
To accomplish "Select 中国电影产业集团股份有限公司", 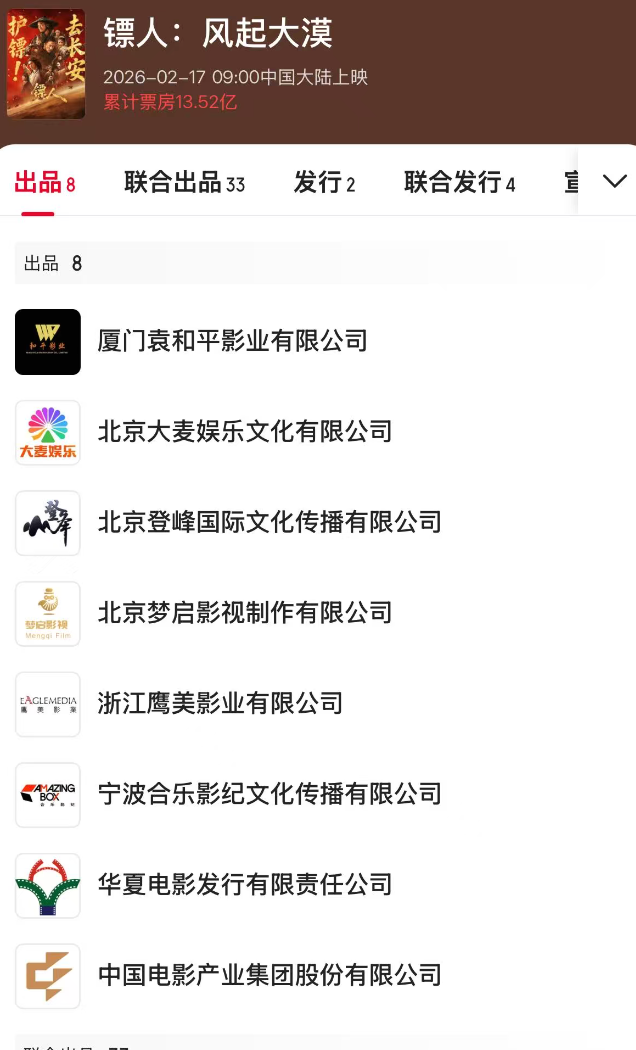I will click(x=269, y=975).
